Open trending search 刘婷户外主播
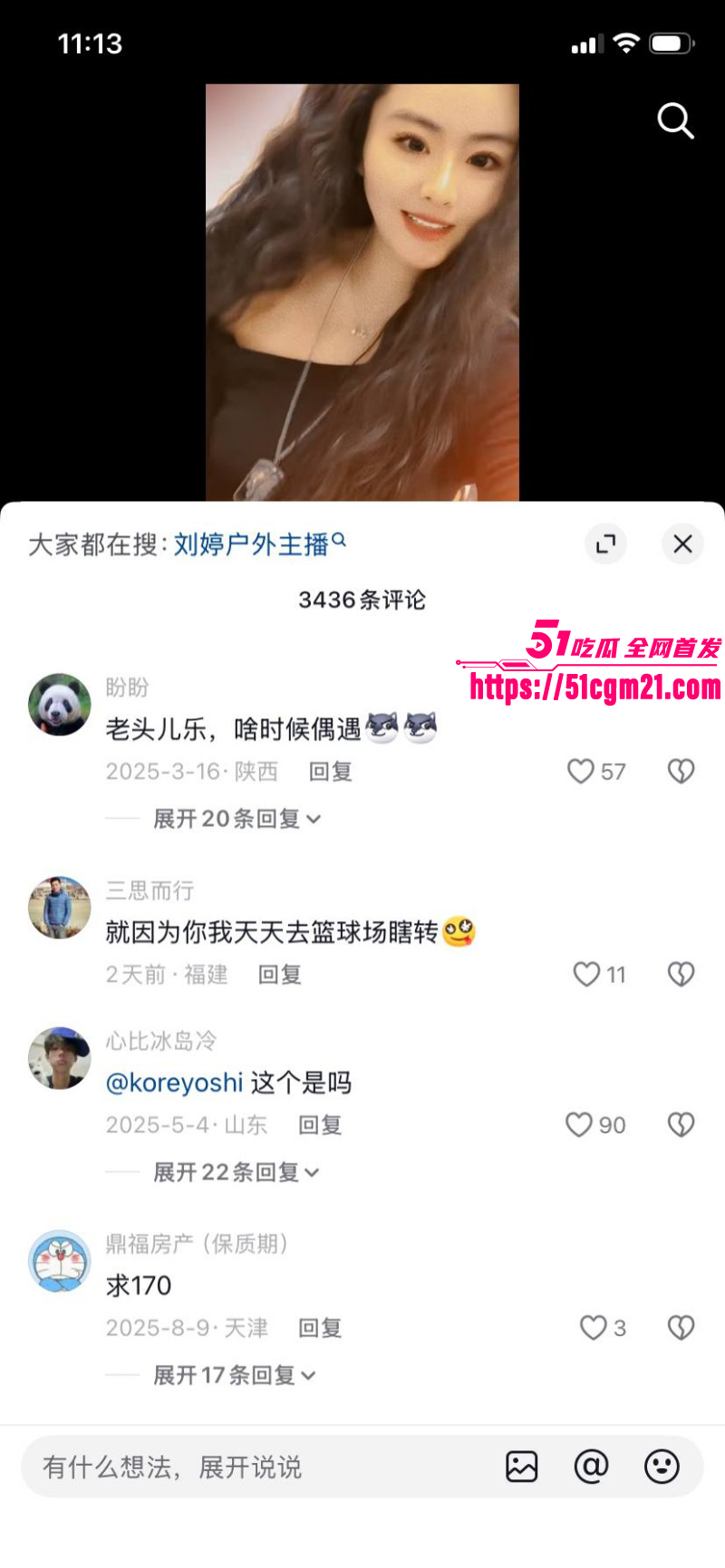The image size is (725, 1568). (x=254, y=544)
